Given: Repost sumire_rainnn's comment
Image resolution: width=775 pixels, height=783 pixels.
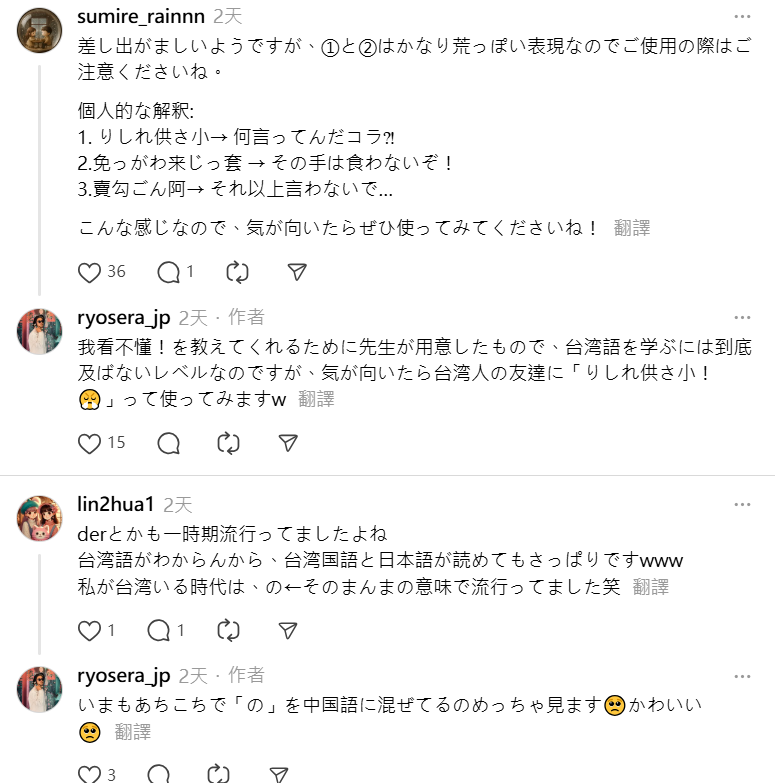Looking at the screenshot, I should point(238,272).
